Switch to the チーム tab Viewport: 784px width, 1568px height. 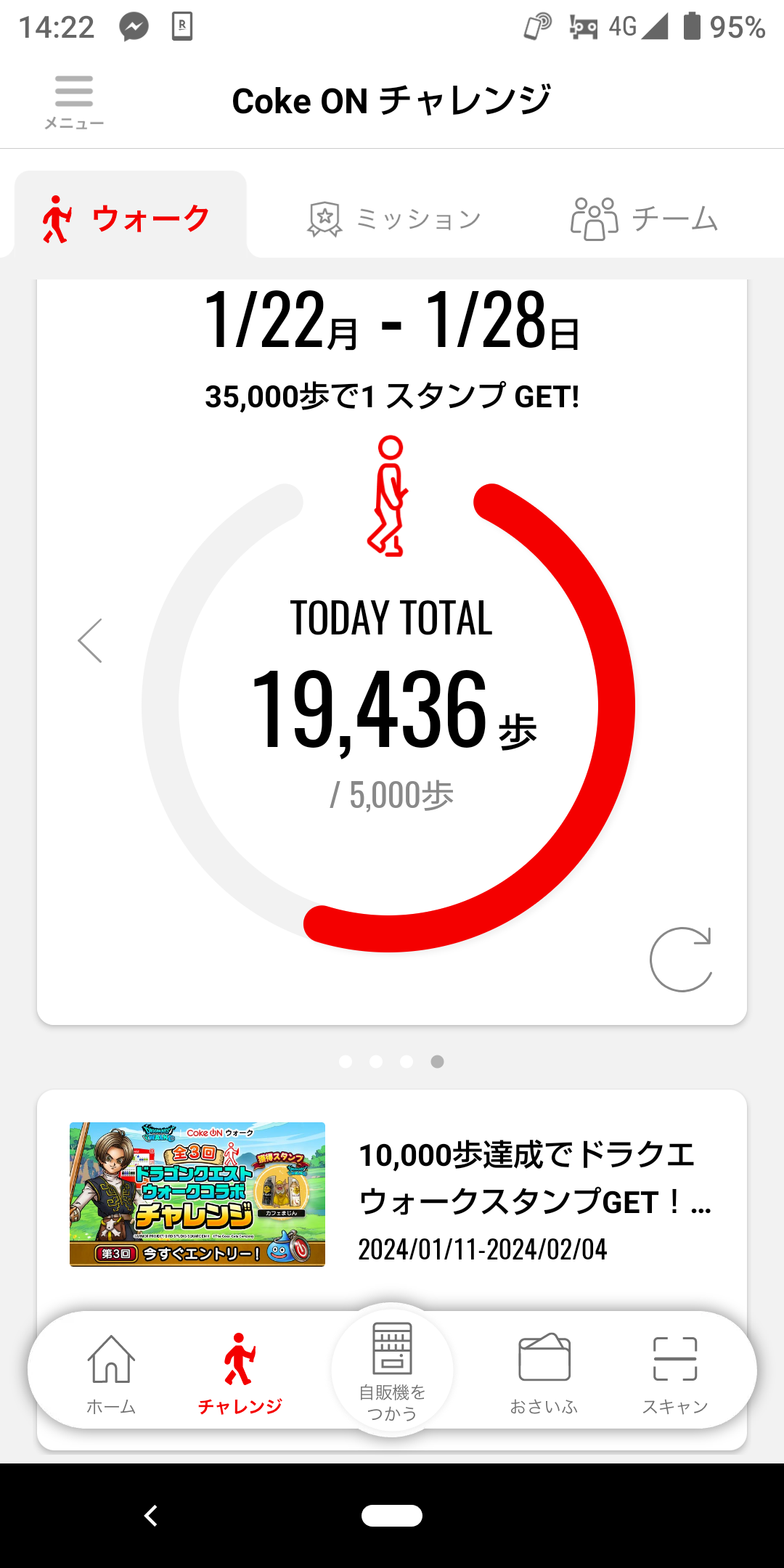(644, 219)
